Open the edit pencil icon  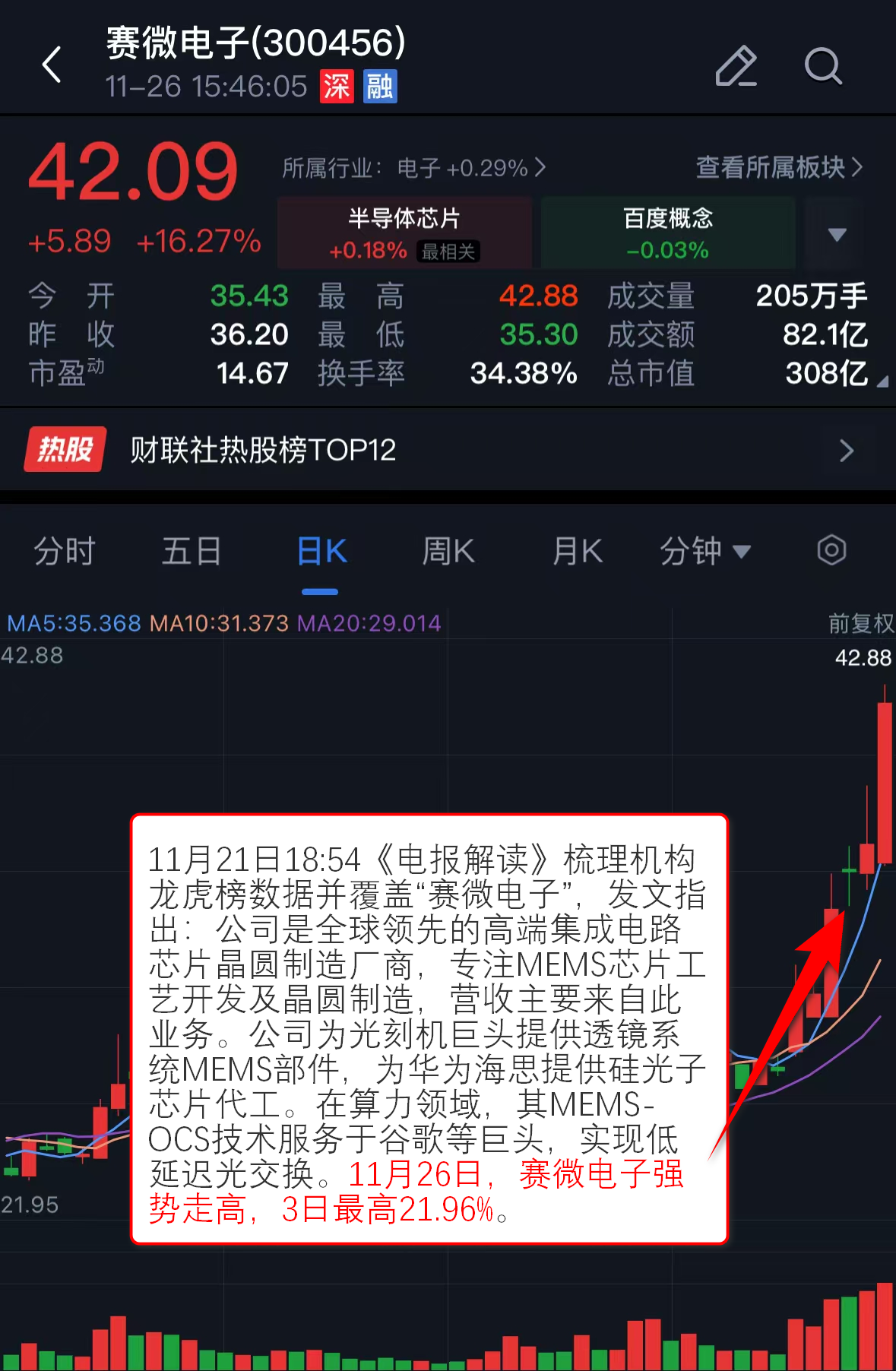tap(736, 65)
